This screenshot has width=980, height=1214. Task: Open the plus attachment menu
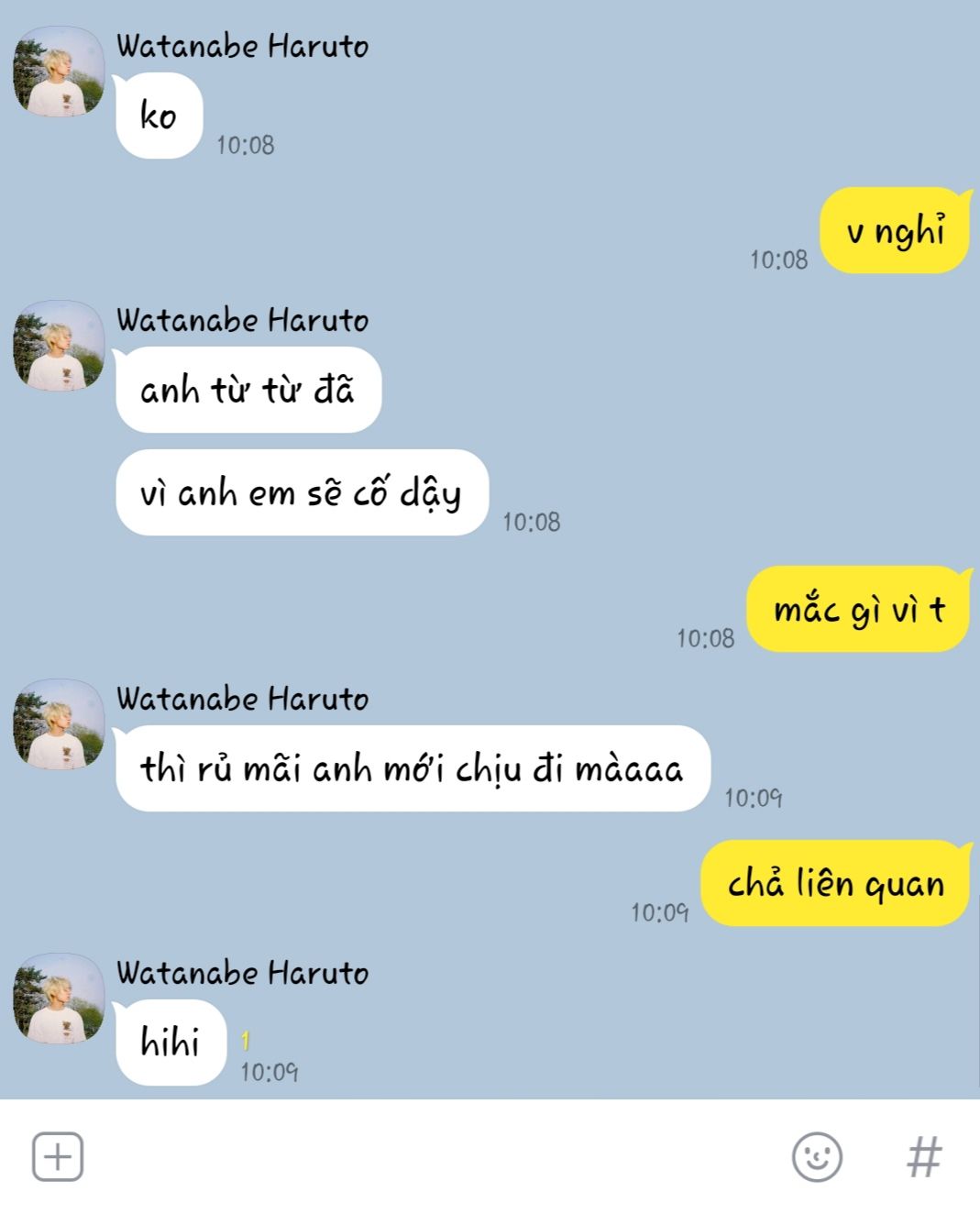coord(58,1156)
